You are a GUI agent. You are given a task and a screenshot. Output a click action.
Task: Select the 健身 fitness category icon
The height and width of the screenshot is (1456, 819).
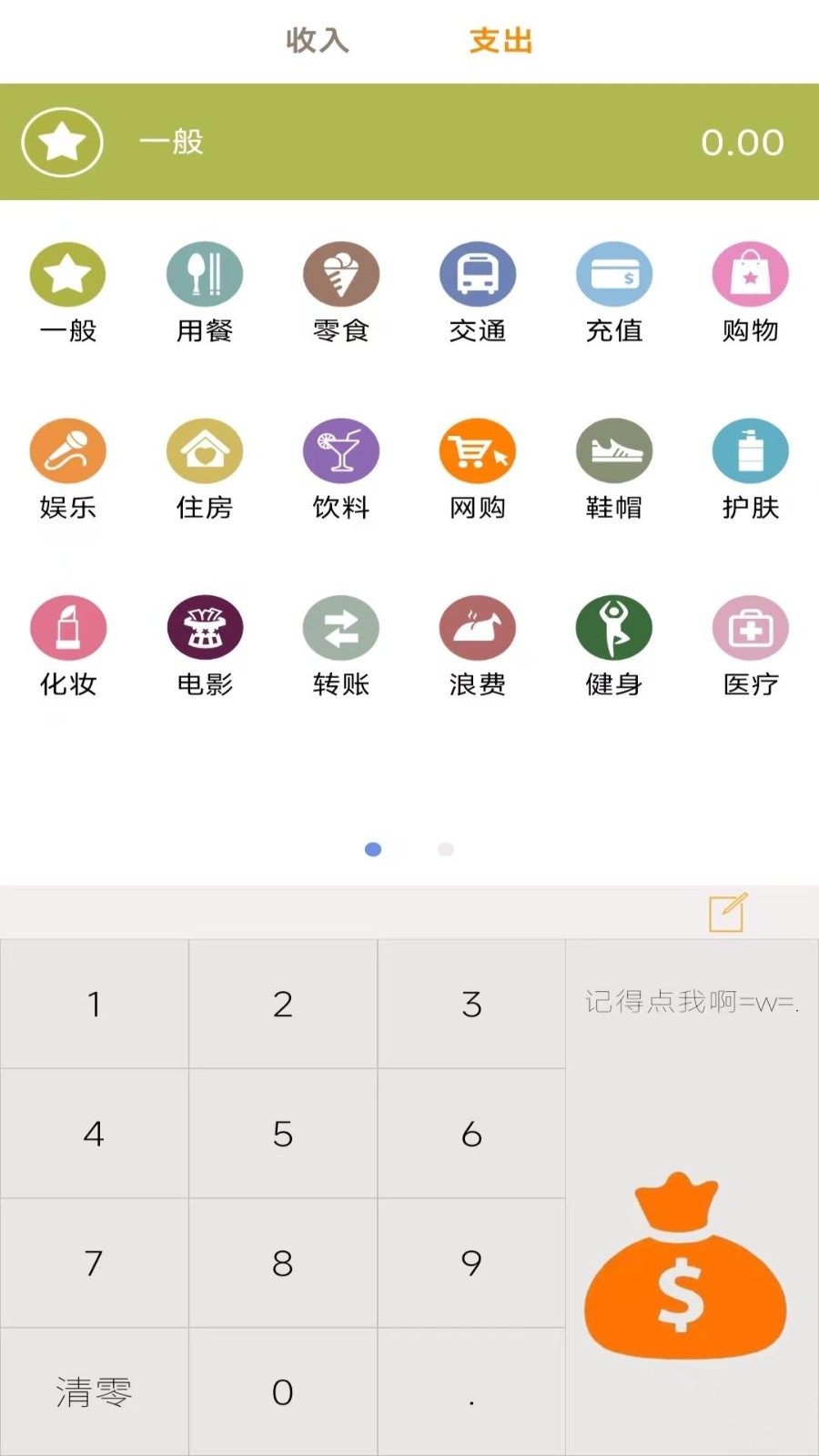[x=613, y=627]
